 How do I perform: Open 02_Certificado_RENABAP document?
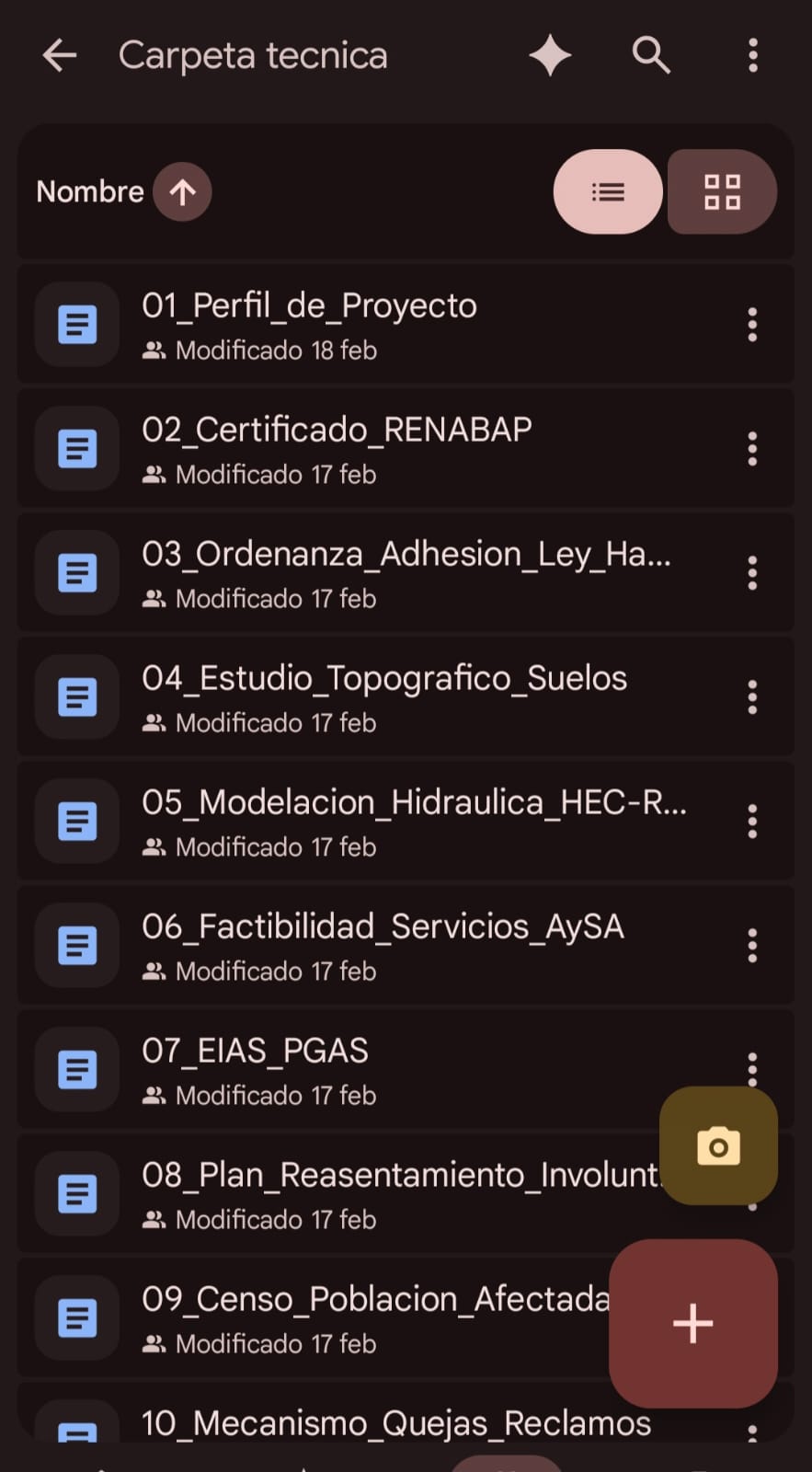(x=406, y=449)
